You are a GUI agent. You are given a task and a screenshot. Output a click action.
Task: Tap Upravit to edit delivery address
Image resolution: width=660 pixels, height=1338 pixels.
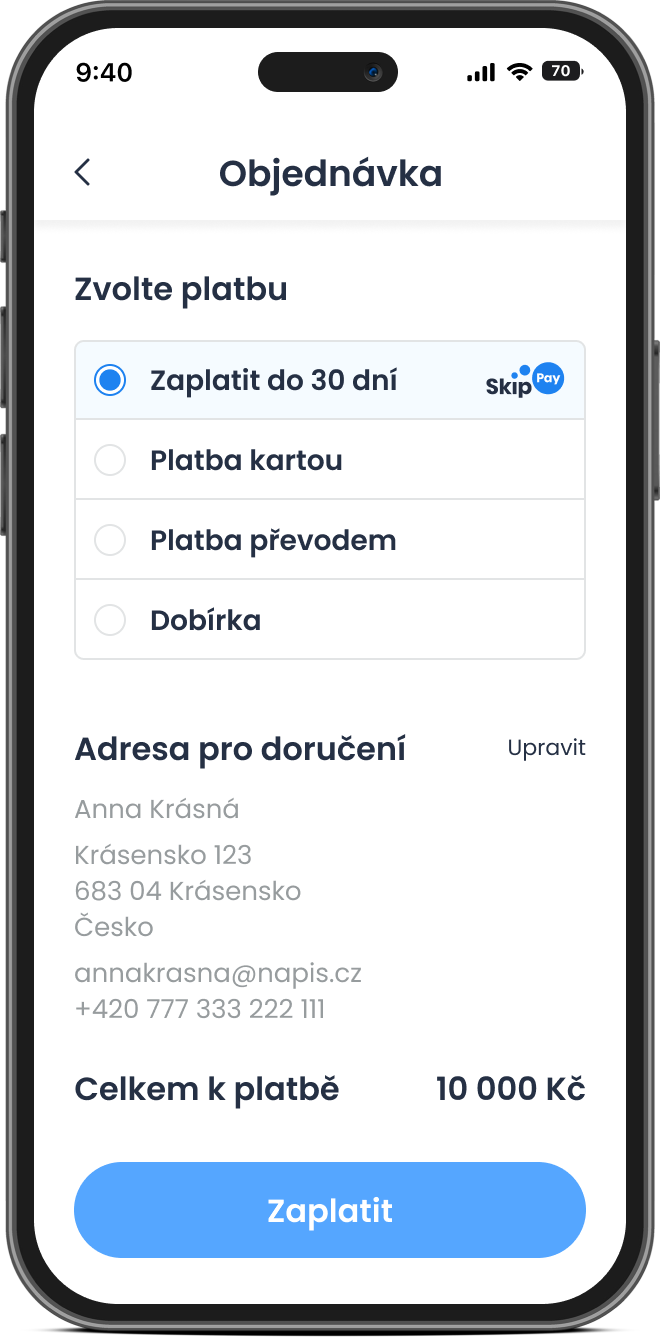[x=546, y=748]
